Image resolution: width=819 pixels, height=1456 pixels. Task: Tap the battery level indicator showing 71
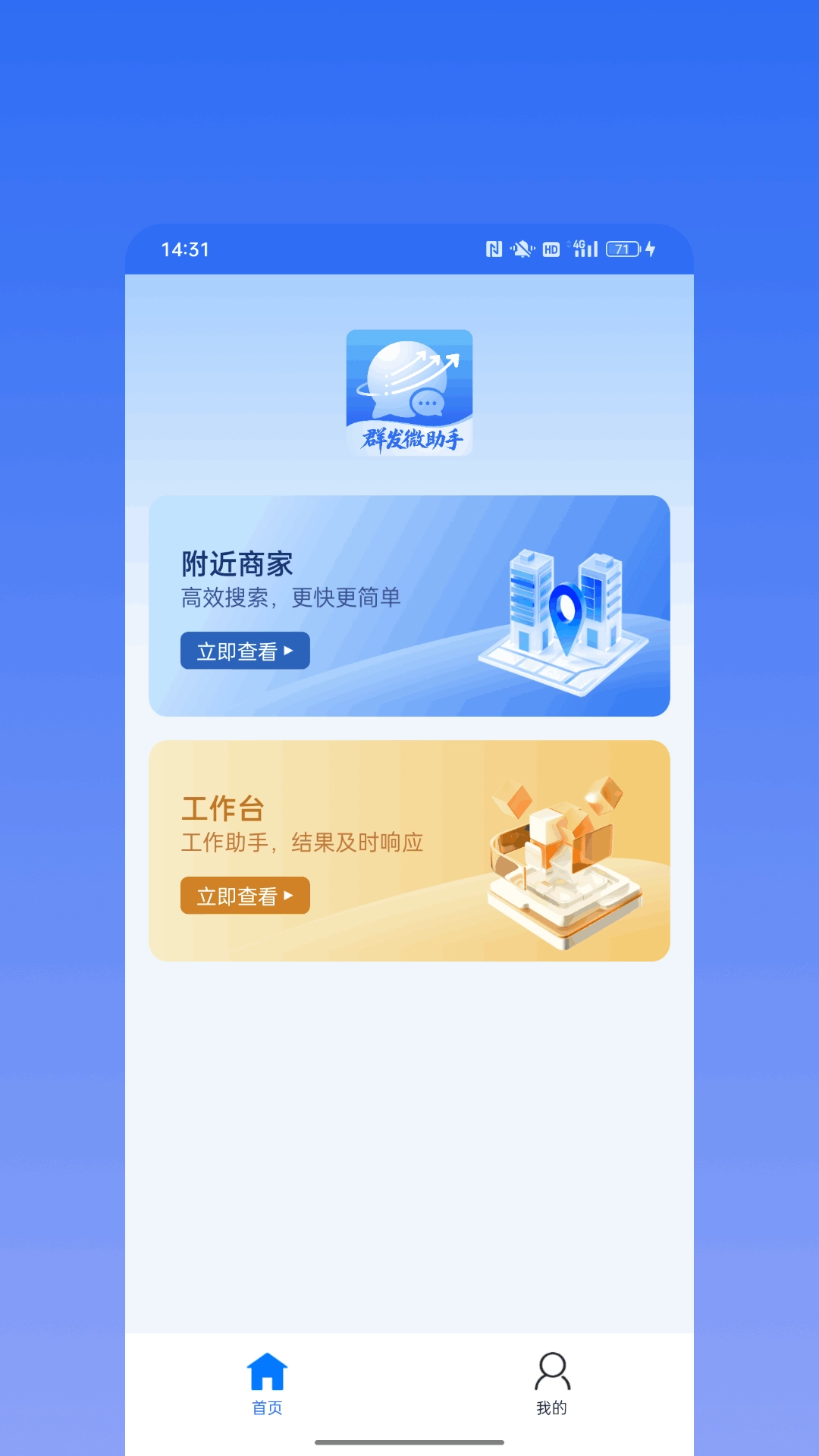(x=620, y=248)
